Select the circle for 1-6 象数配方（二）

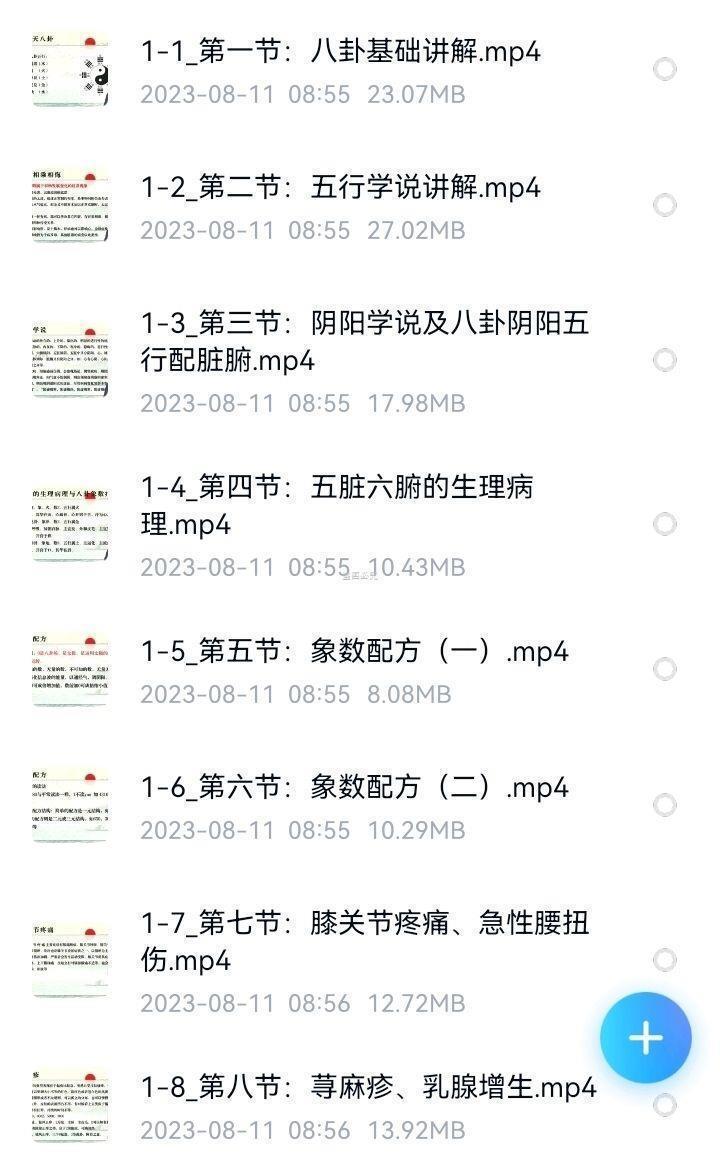(664, 805)
